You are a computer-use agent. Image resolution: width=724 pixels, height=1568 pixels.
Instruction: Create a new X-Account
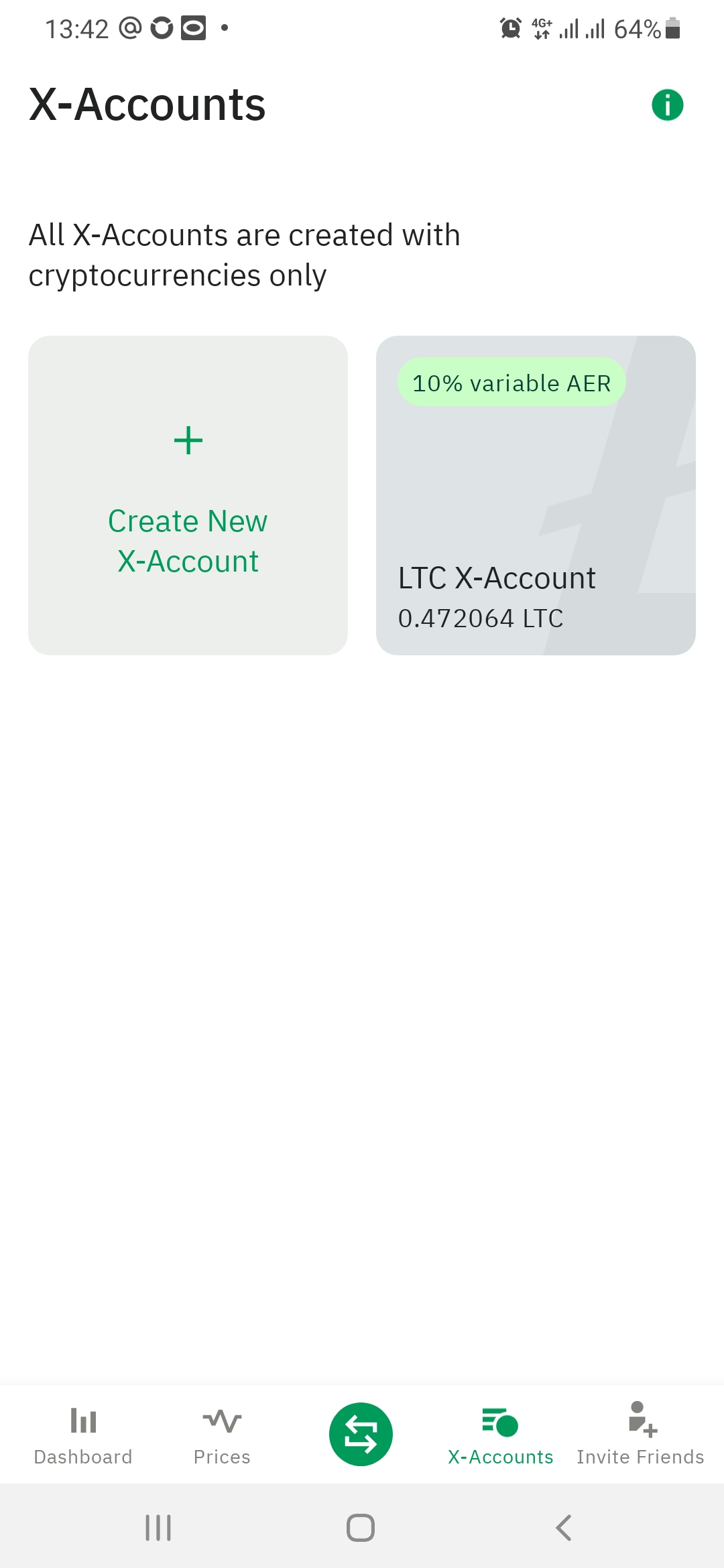[x=188, y=495]
